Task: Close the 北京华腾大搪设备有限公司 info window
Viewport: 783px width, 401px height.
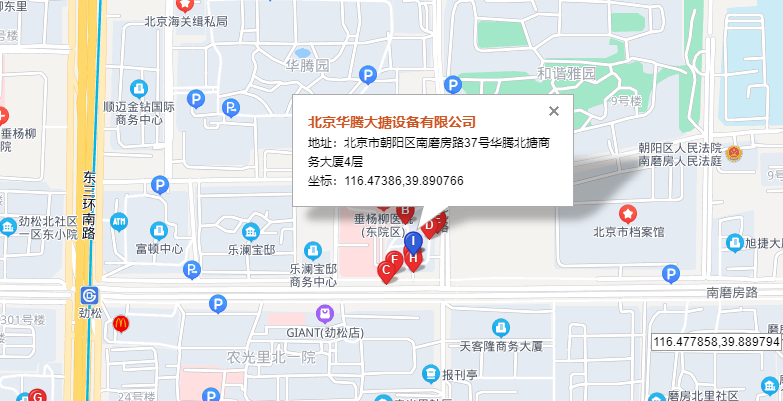Action: tap(553, 111)
